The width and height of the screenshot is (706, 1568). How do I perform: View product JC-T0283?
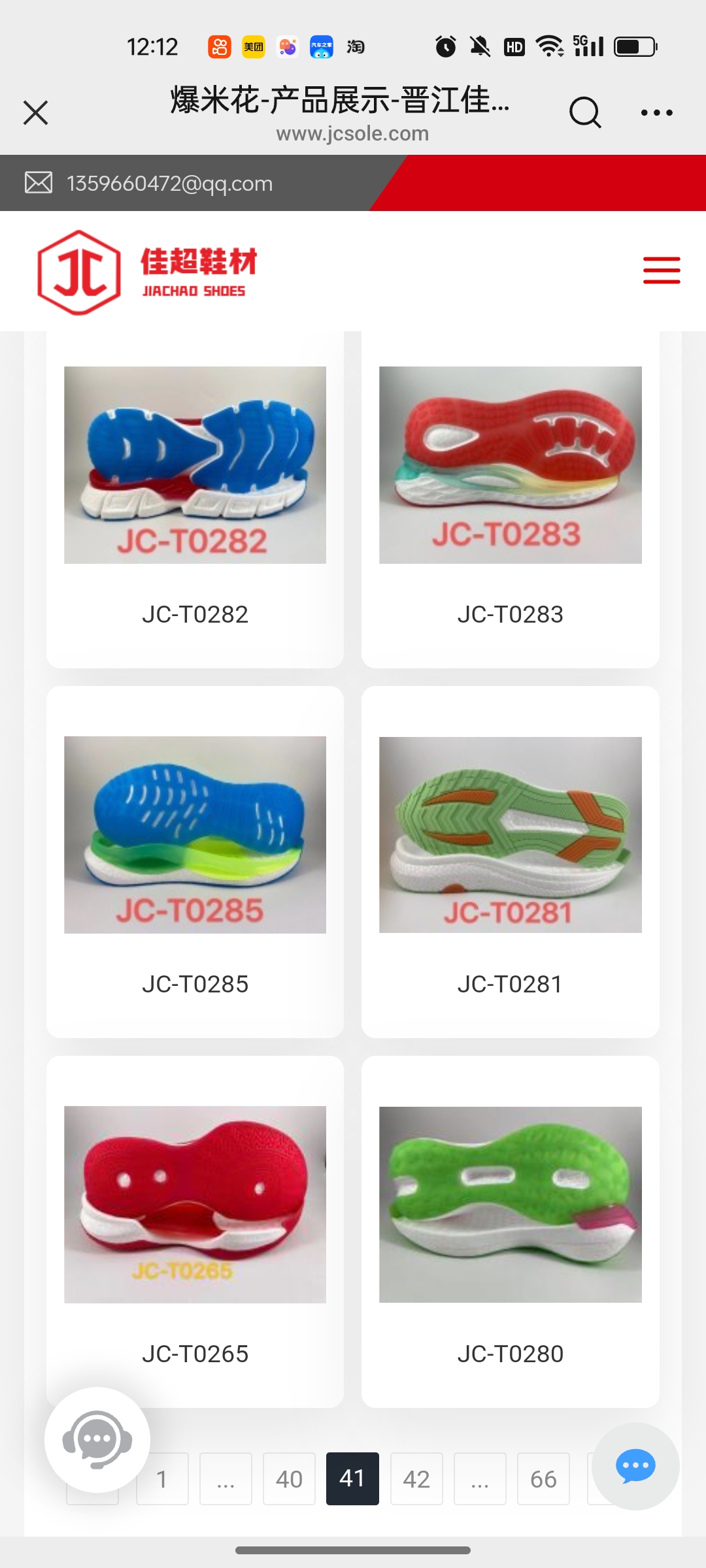(510, 497)
